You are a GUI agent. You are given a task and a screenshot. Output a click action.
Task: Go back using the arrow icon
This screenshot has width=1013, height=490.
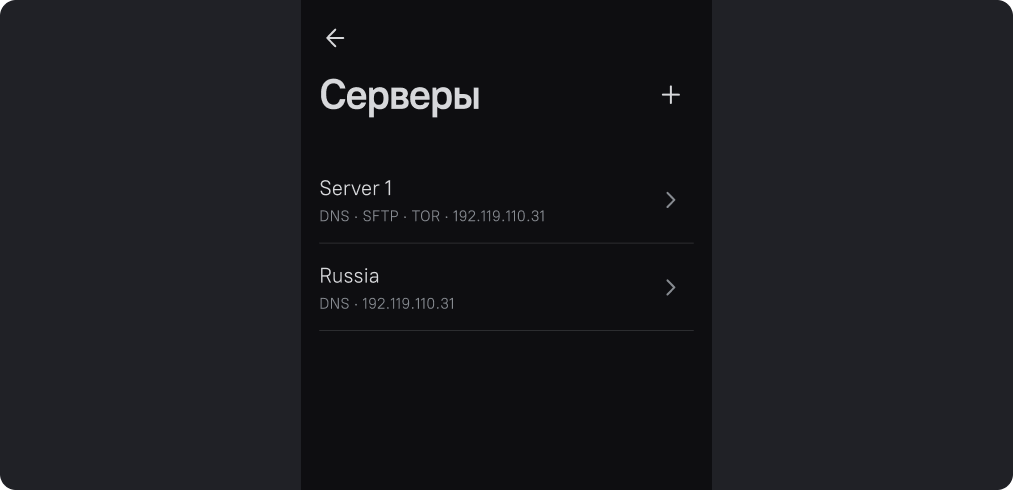[x=335, y=38]
